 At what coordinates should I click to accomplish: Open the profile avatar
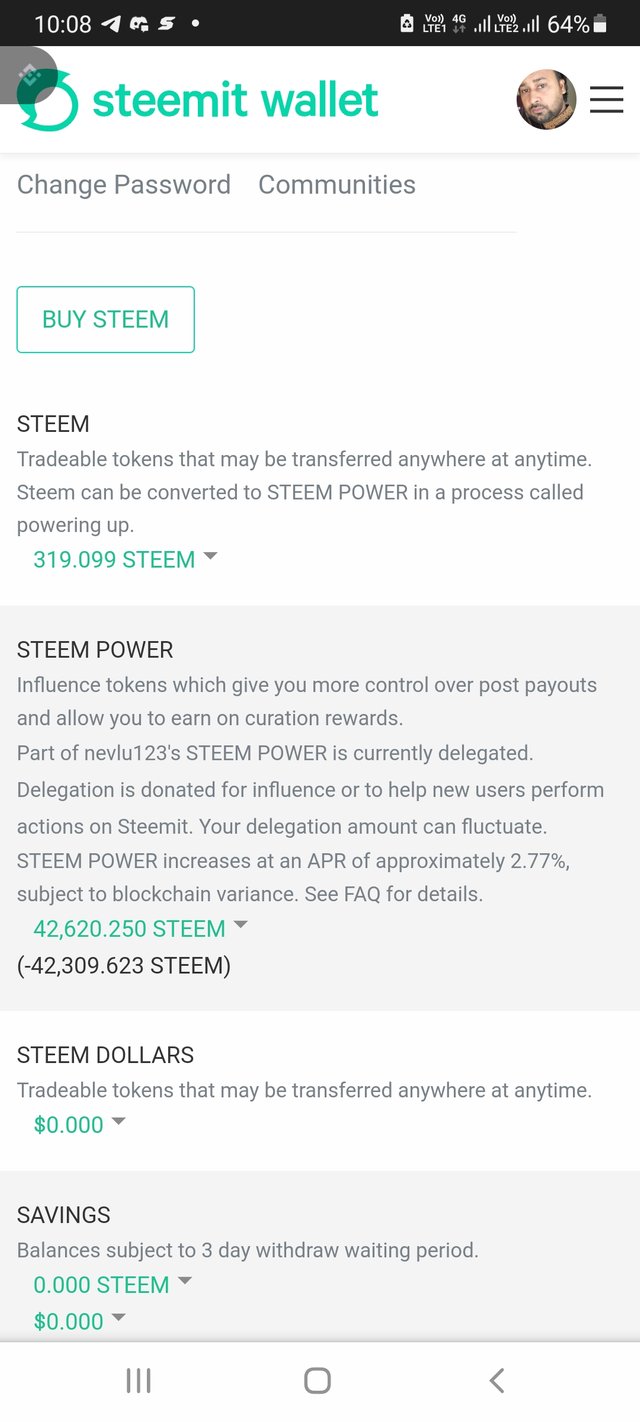coord(546,100)
